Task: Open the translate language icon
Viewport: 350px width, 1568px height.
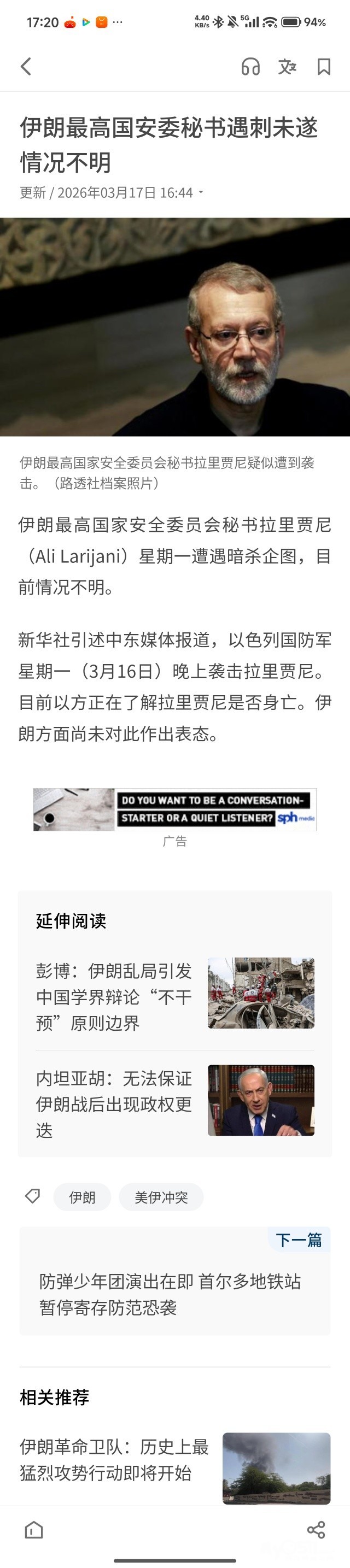Action: click(x=287, y=66)
